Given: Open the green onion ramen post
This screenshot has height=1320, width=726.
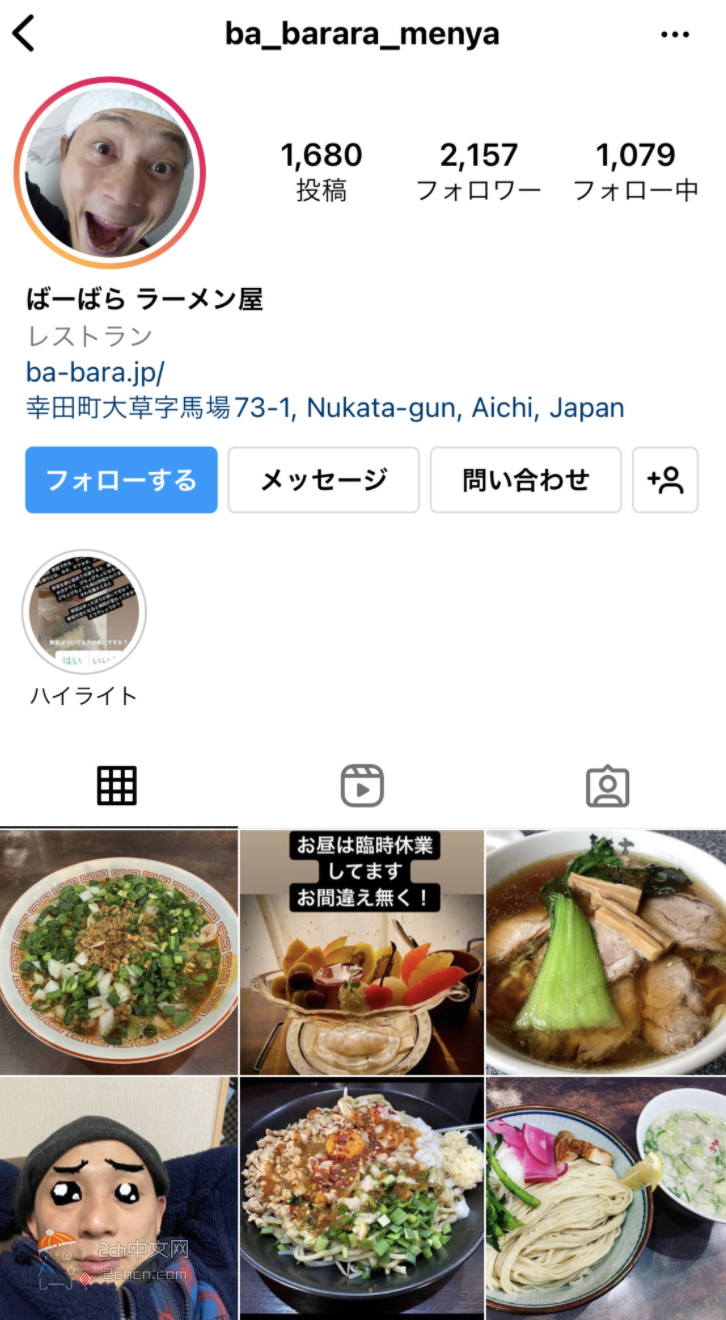Looking at the screenshot, I should coord(119,952).
